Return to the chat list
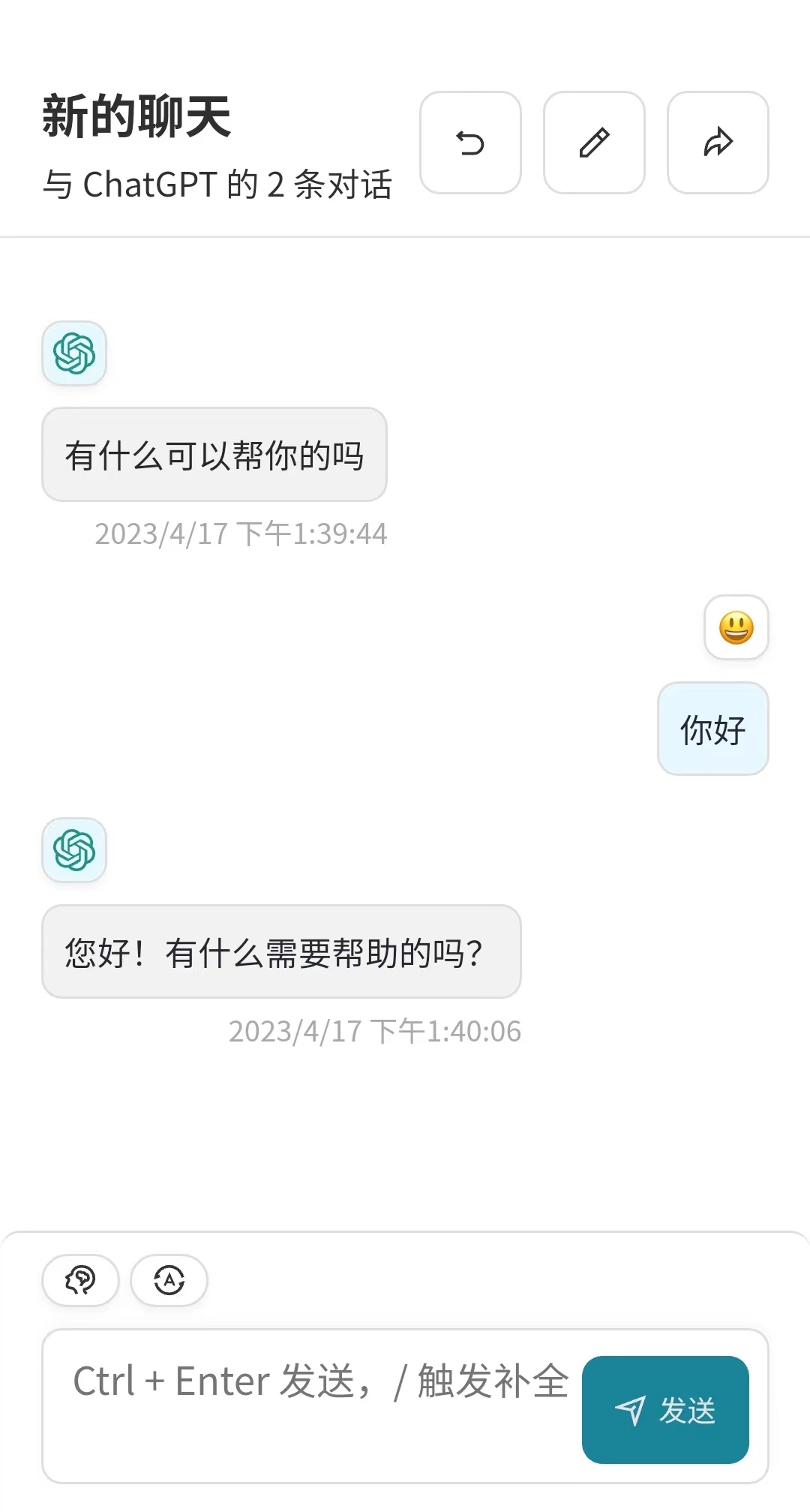Image resolution: width=810 pixels, height=1512 pixels. point(470,143)
